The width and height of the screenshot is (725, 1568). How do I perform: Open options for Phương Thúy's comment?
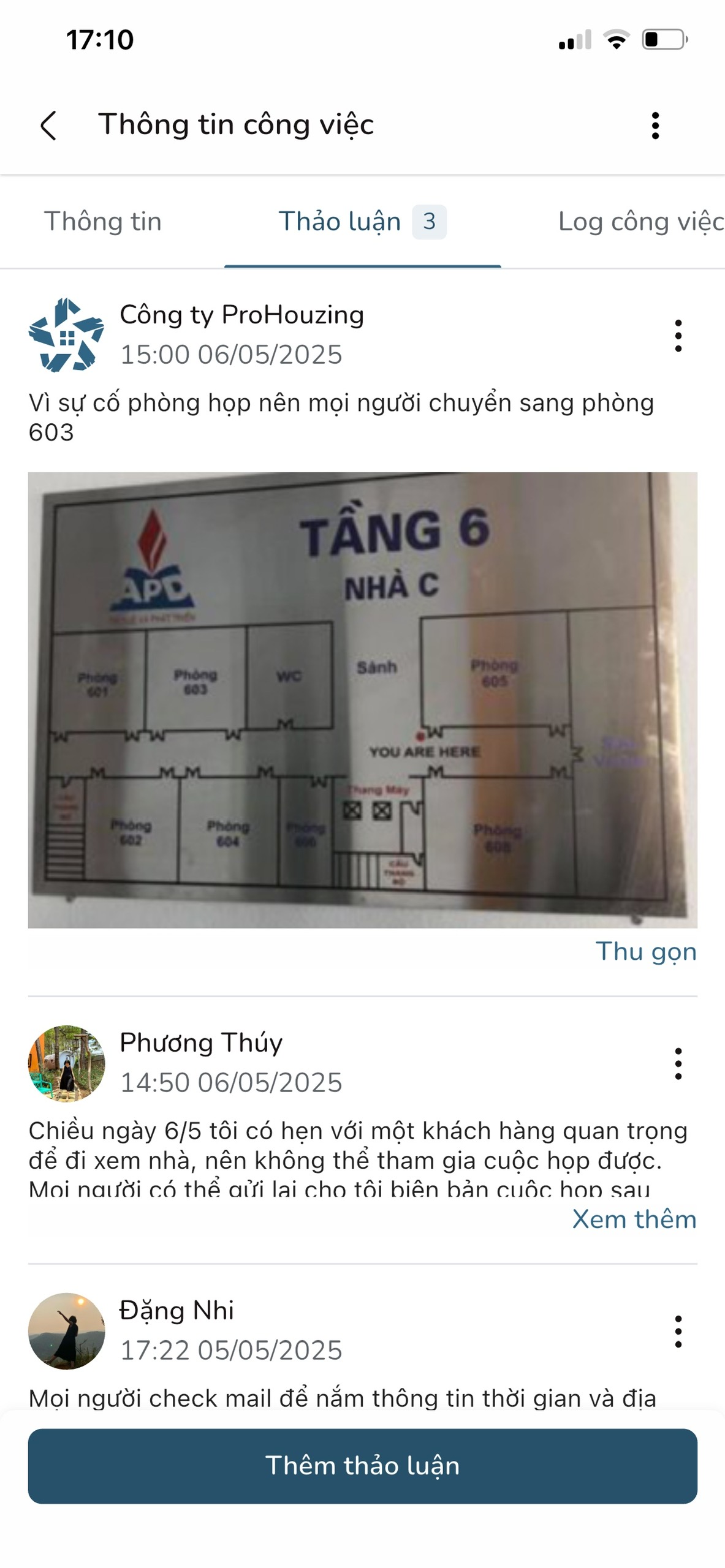coord(678,1063)
